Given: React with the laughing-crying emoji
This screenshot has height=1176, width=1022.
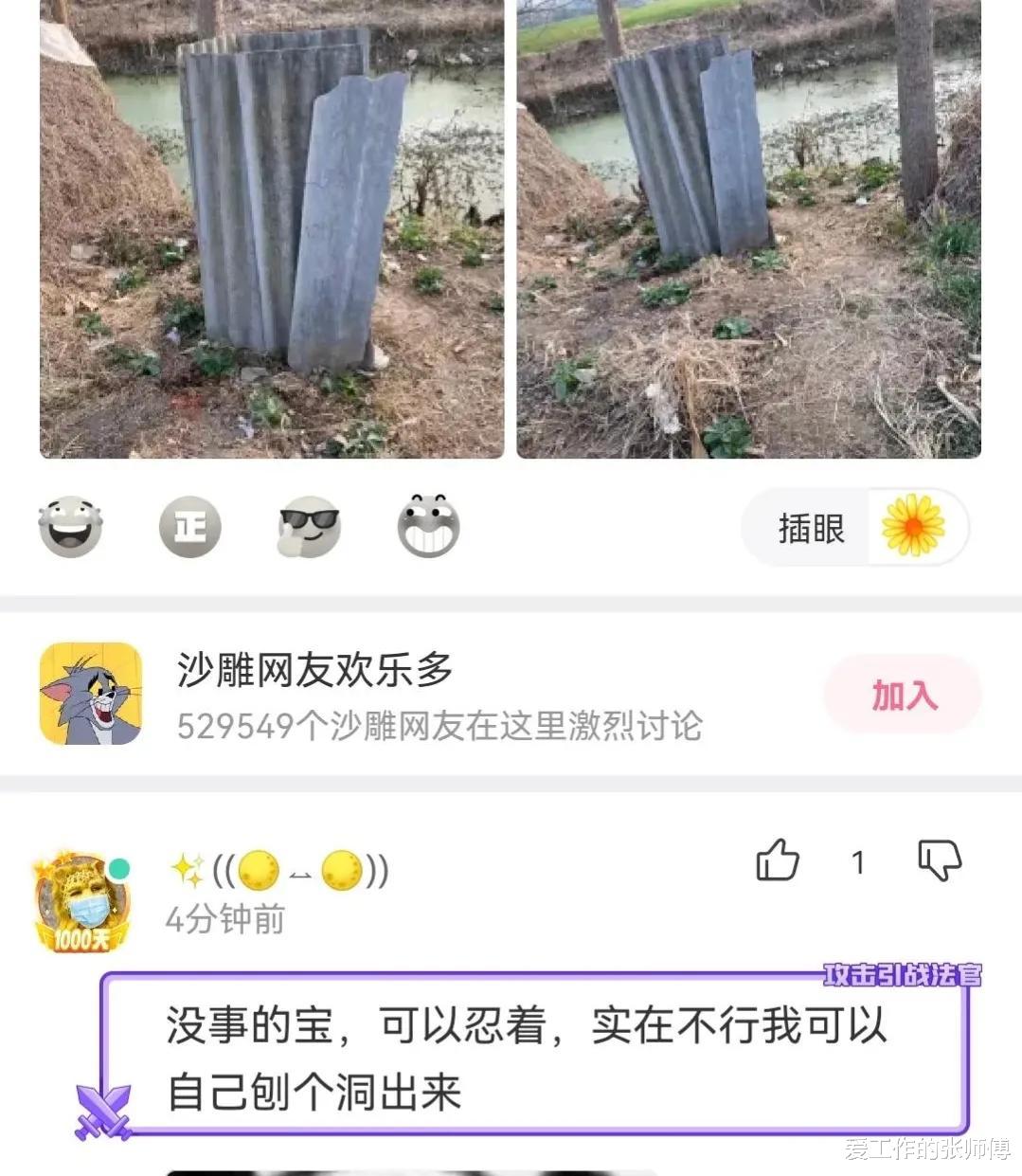Looking at the screenshot, I should point(71,526).
